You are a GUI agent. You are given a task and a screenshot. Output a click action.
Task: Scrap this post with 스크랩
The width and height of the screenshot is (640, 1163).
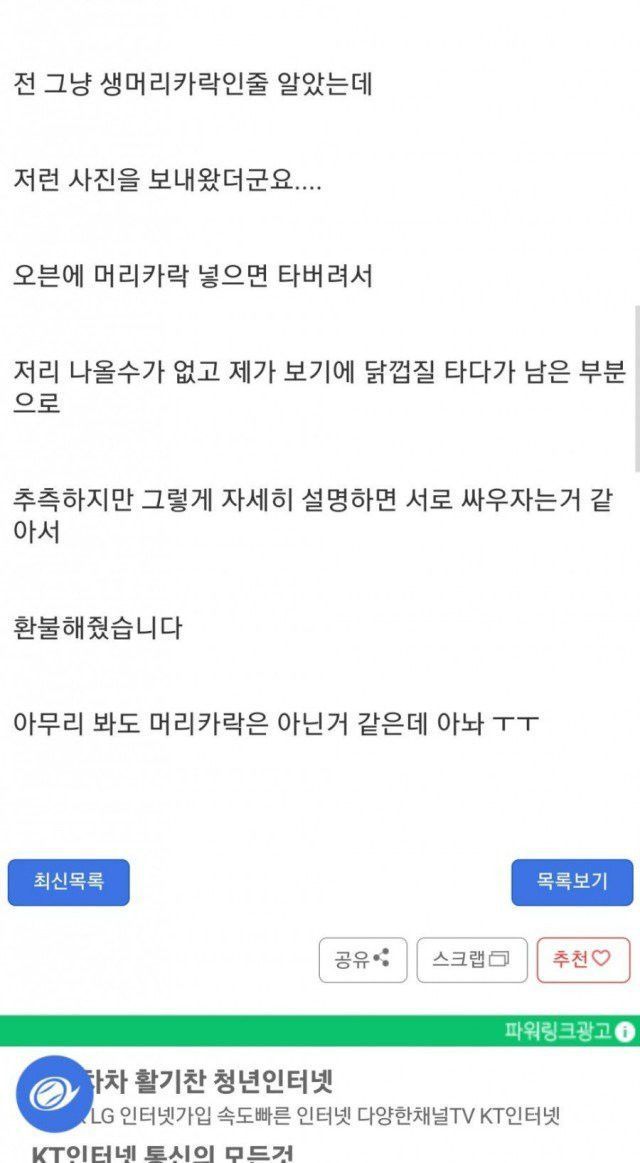[471, 960]
